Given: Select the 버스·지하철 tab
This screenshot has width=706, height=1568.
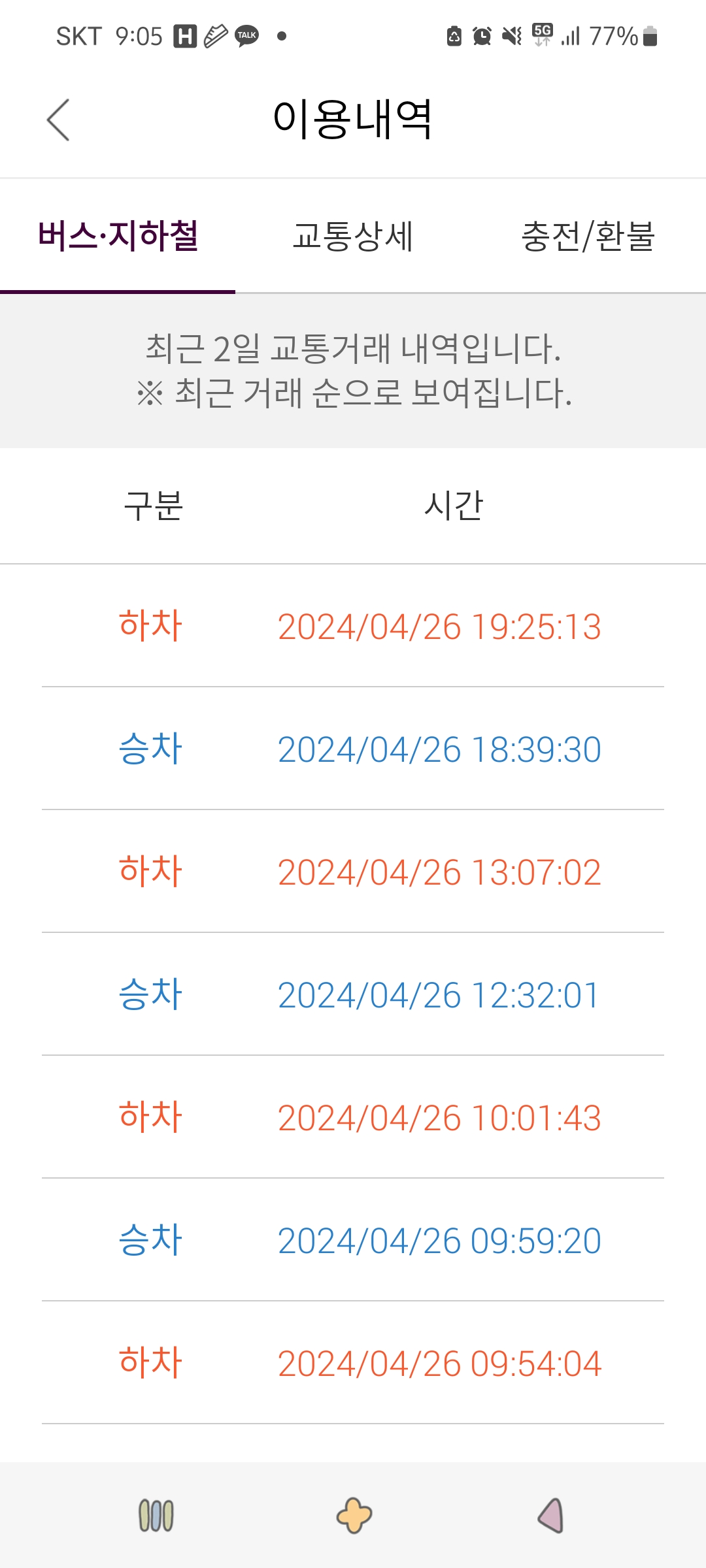Looking at the screenshot, I should [x=118, y=237].
